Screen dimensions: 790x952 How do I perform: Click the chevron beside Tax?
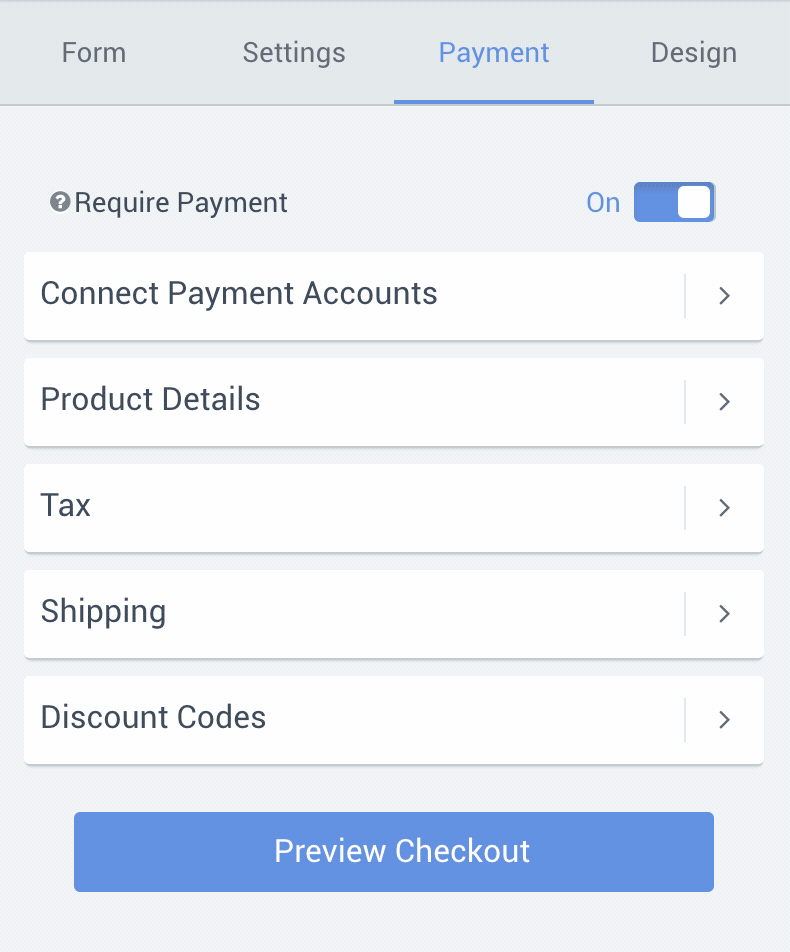tap(723, 507)
